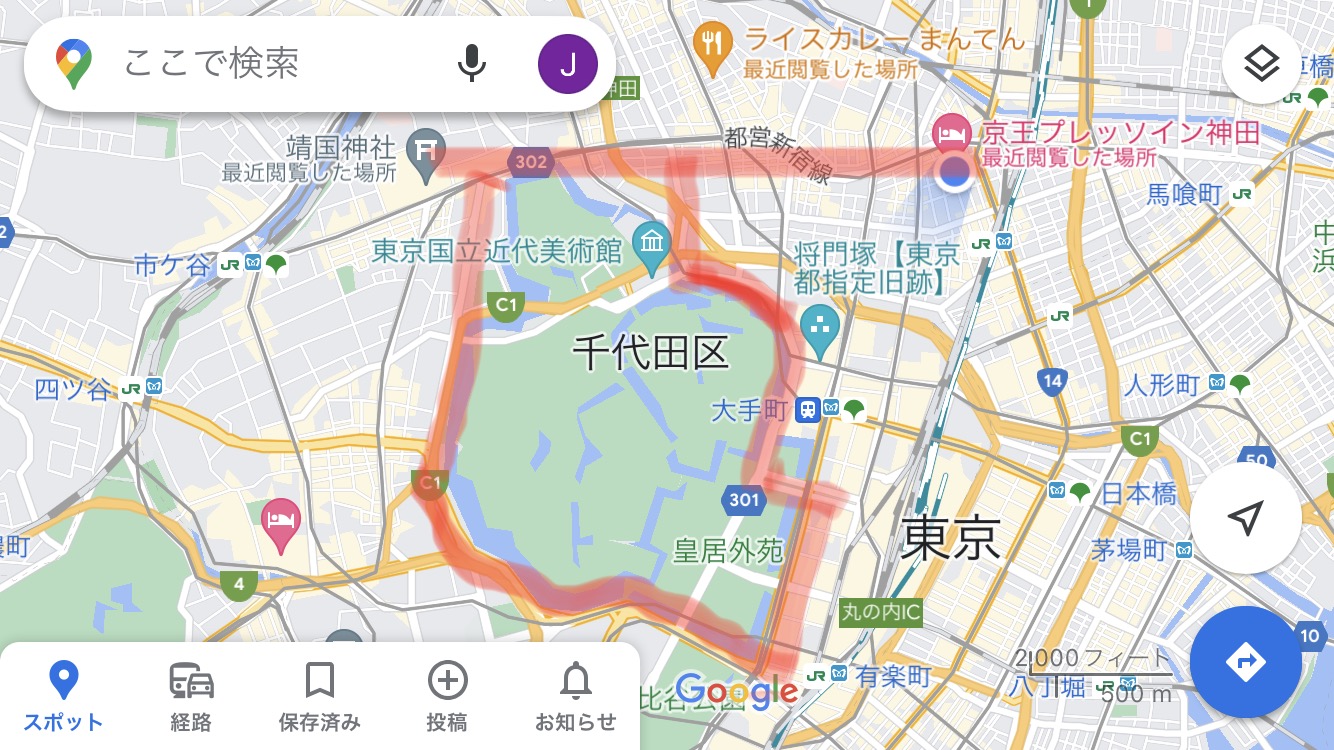Start voice search with the microphone
The width and height of the screenshot is (1334, 750).
tap(471, 64)
